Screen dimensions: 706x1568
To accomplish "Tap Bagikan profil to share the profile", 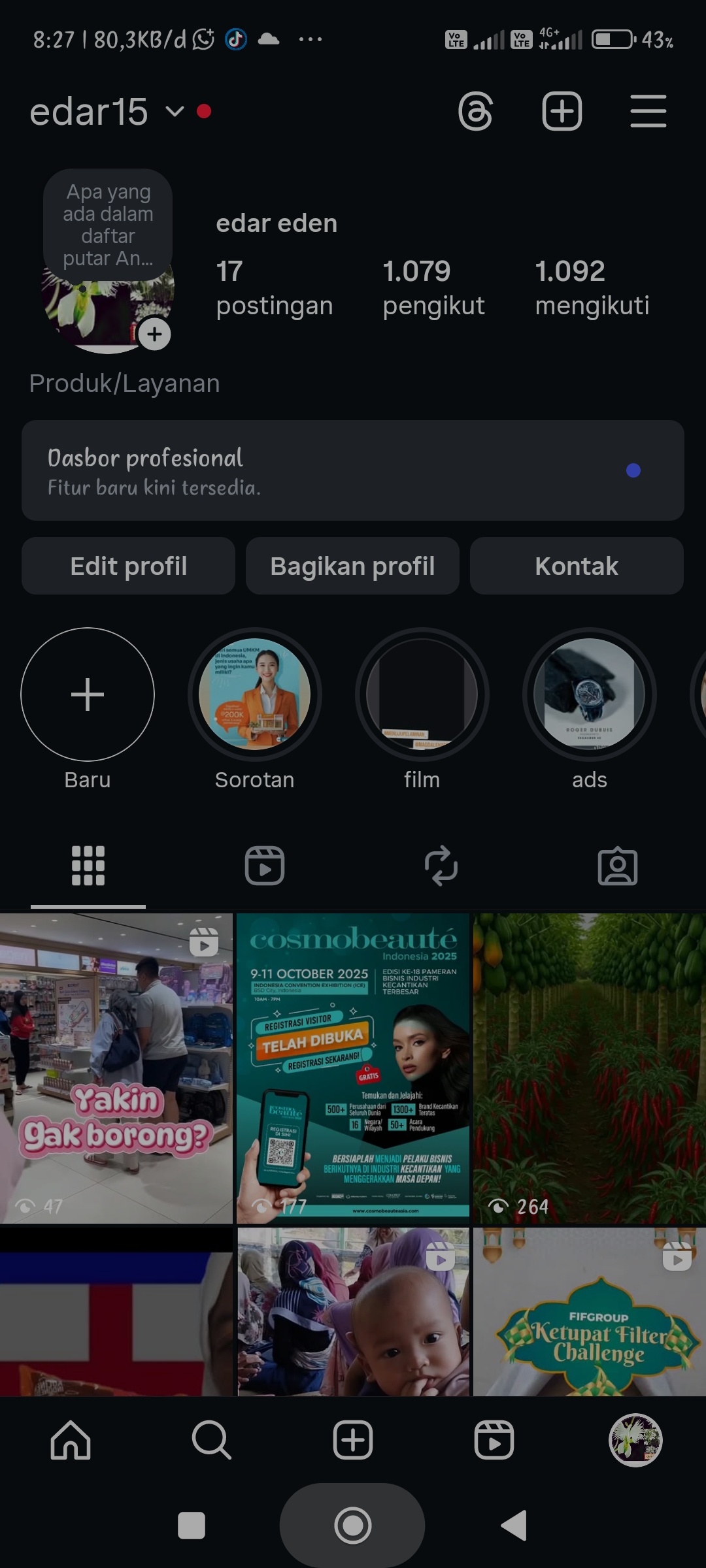I will [x=352, y=566].
